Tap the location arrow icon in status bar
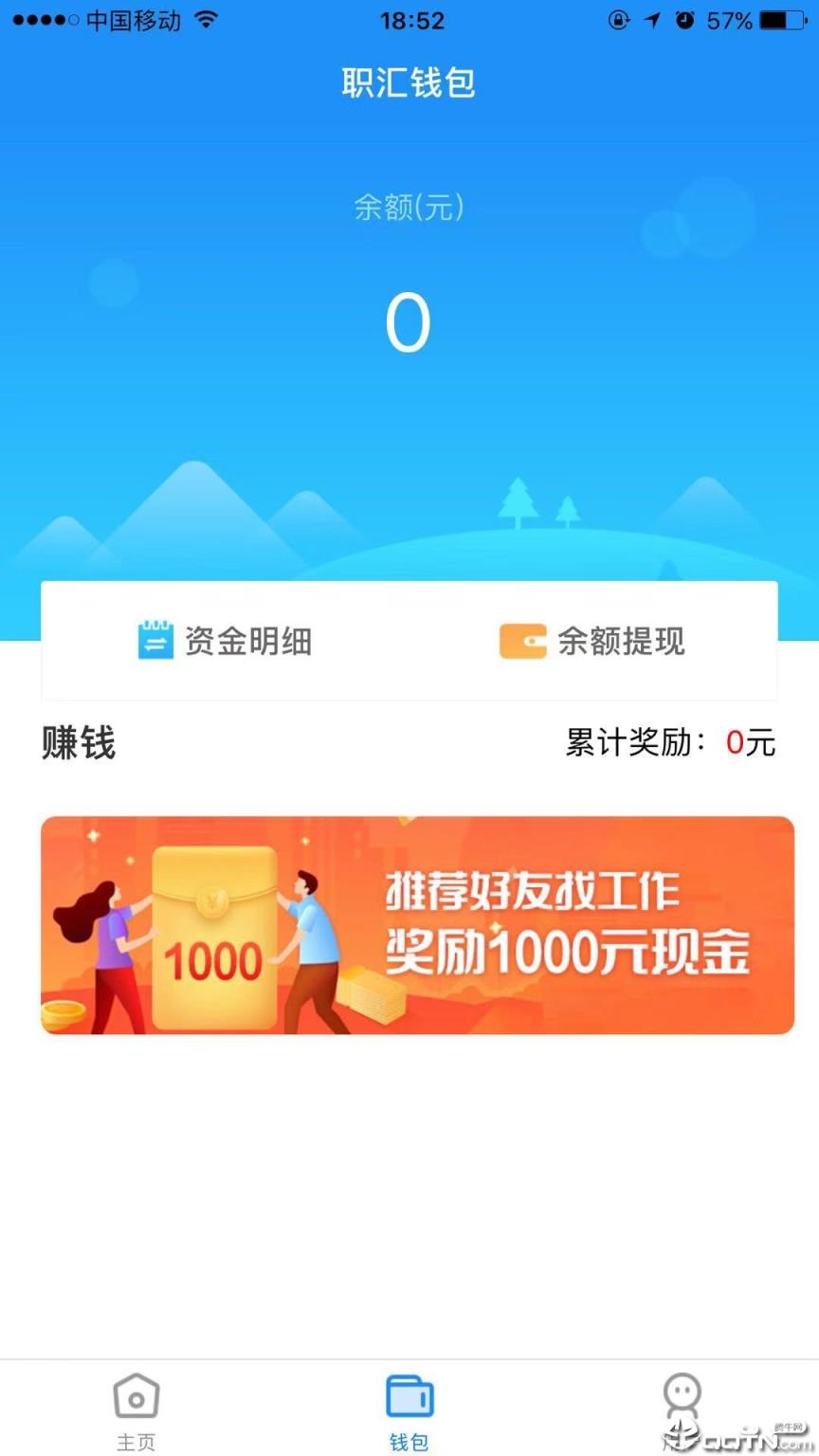The height and width of the screenshot is (1456, 819). [652, 19]
